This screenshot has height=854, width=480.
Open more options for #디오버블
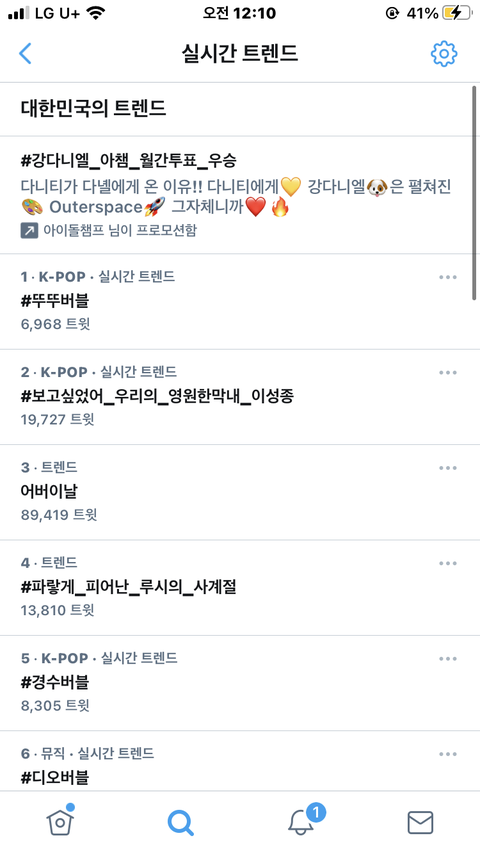pos(448,754)
